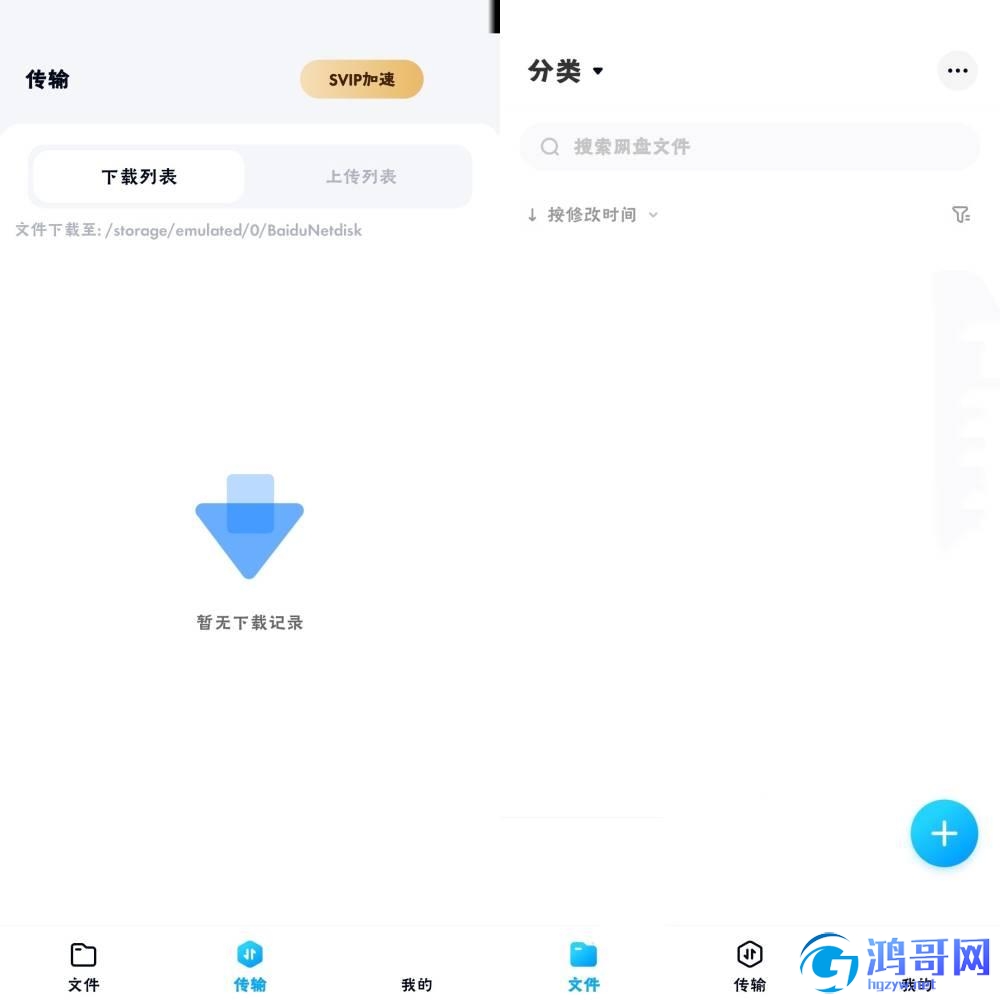Image resolution: width=1000 pixels, height=1000 pixels.
Task: Select the 下载列表 tab
Action: tap(139, 177)
